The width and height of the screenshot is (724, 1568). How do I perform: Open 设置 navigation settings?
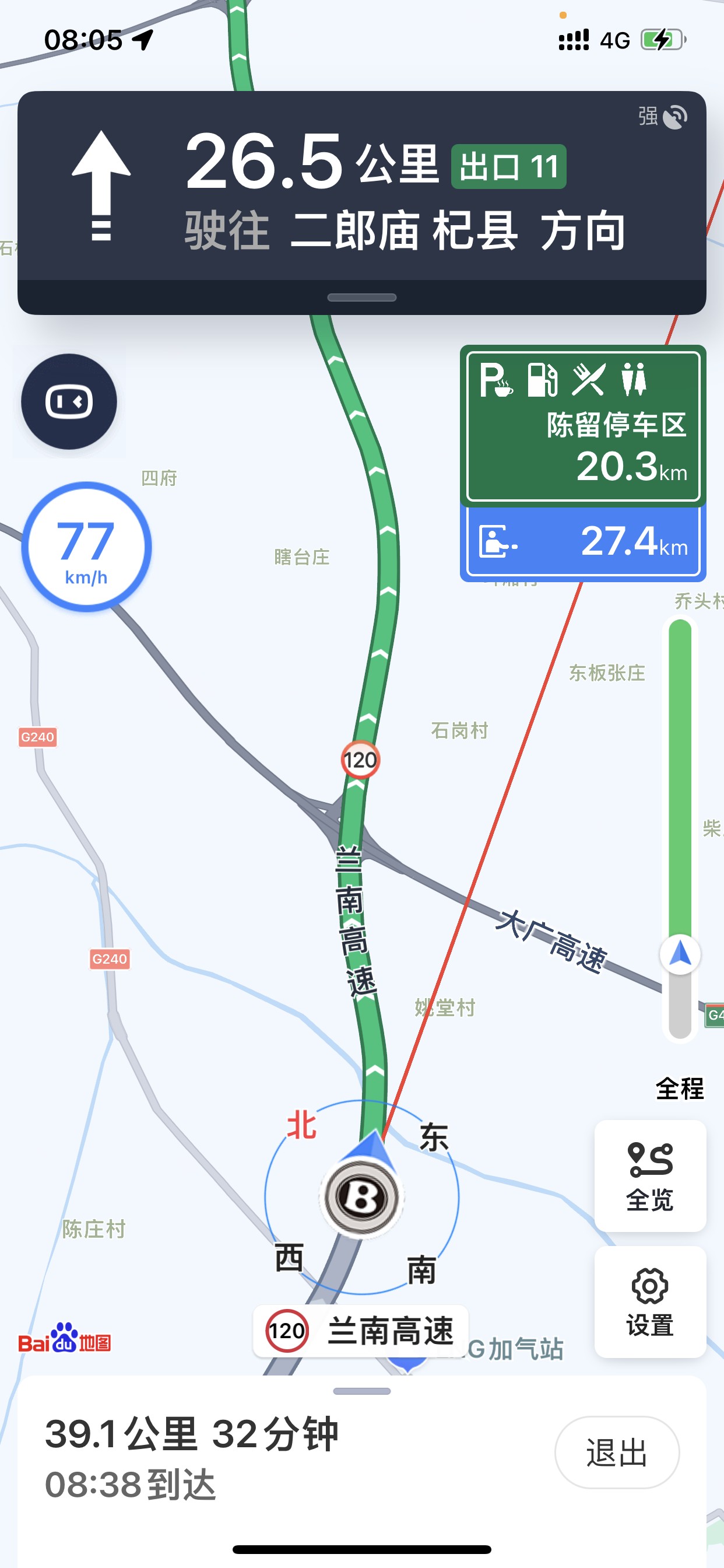(x=650, y=1301)
